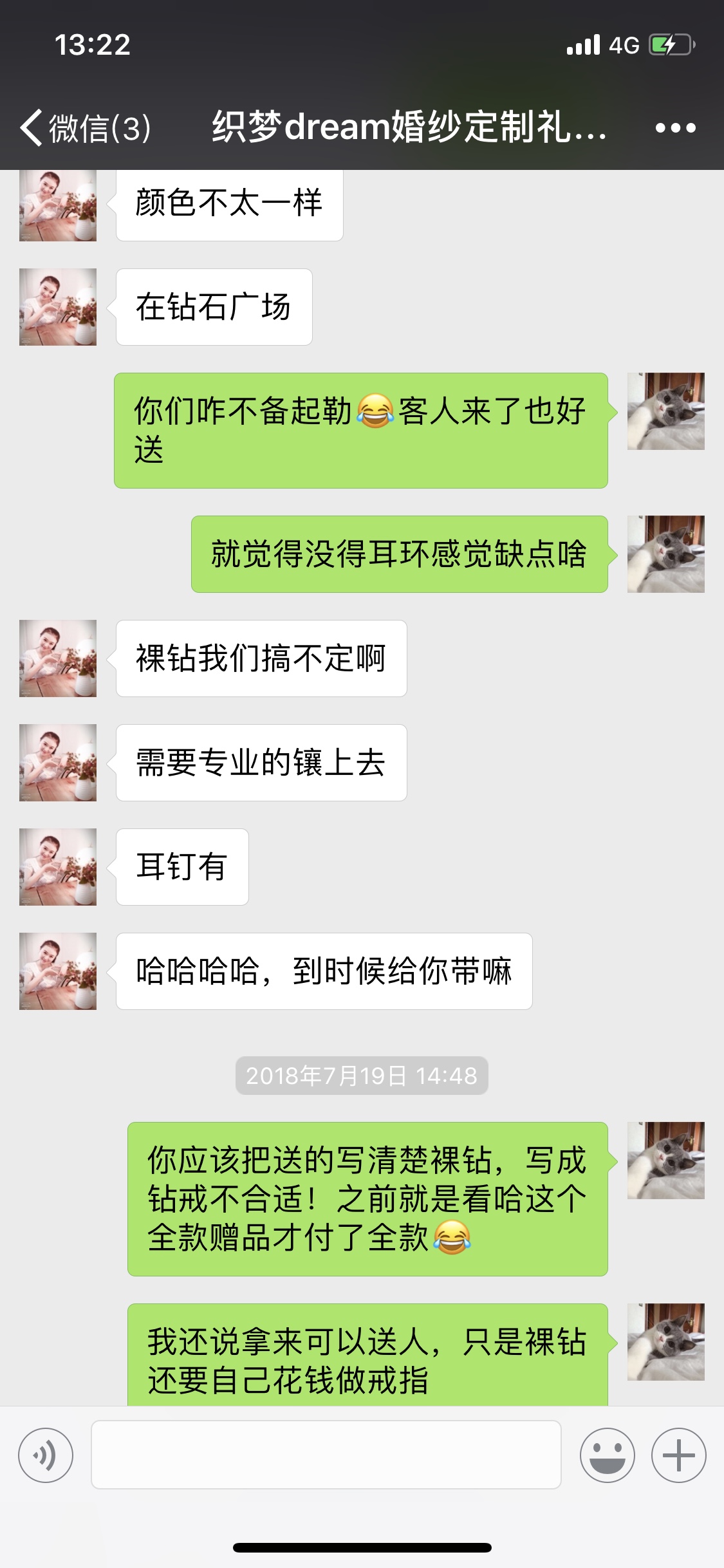Open the plus attachments menu
The width and height of the screenshot is (724, 1568).
tap(678, 1455)
